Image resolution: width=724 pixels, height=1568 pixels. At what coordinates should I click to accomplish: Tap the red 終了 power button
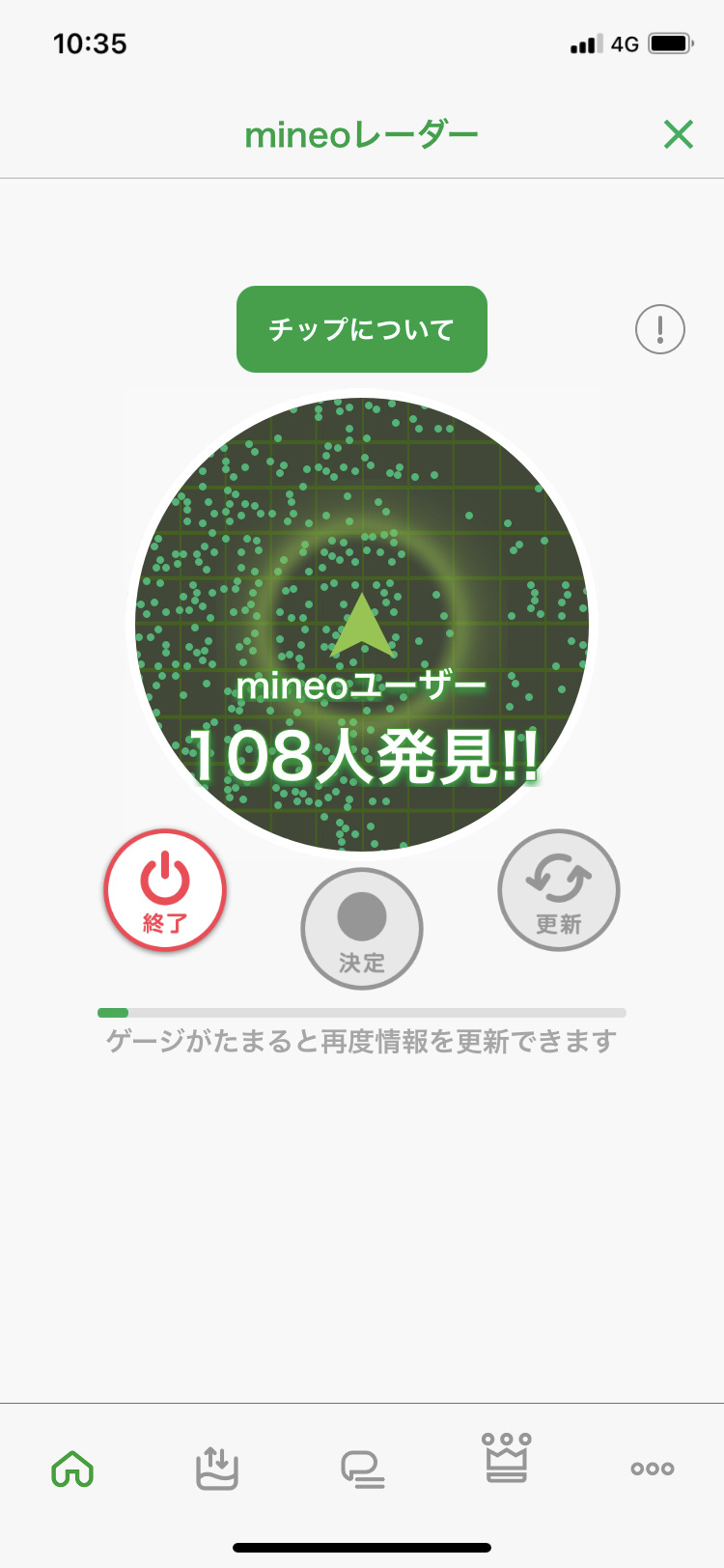click(x=165, y=890)
